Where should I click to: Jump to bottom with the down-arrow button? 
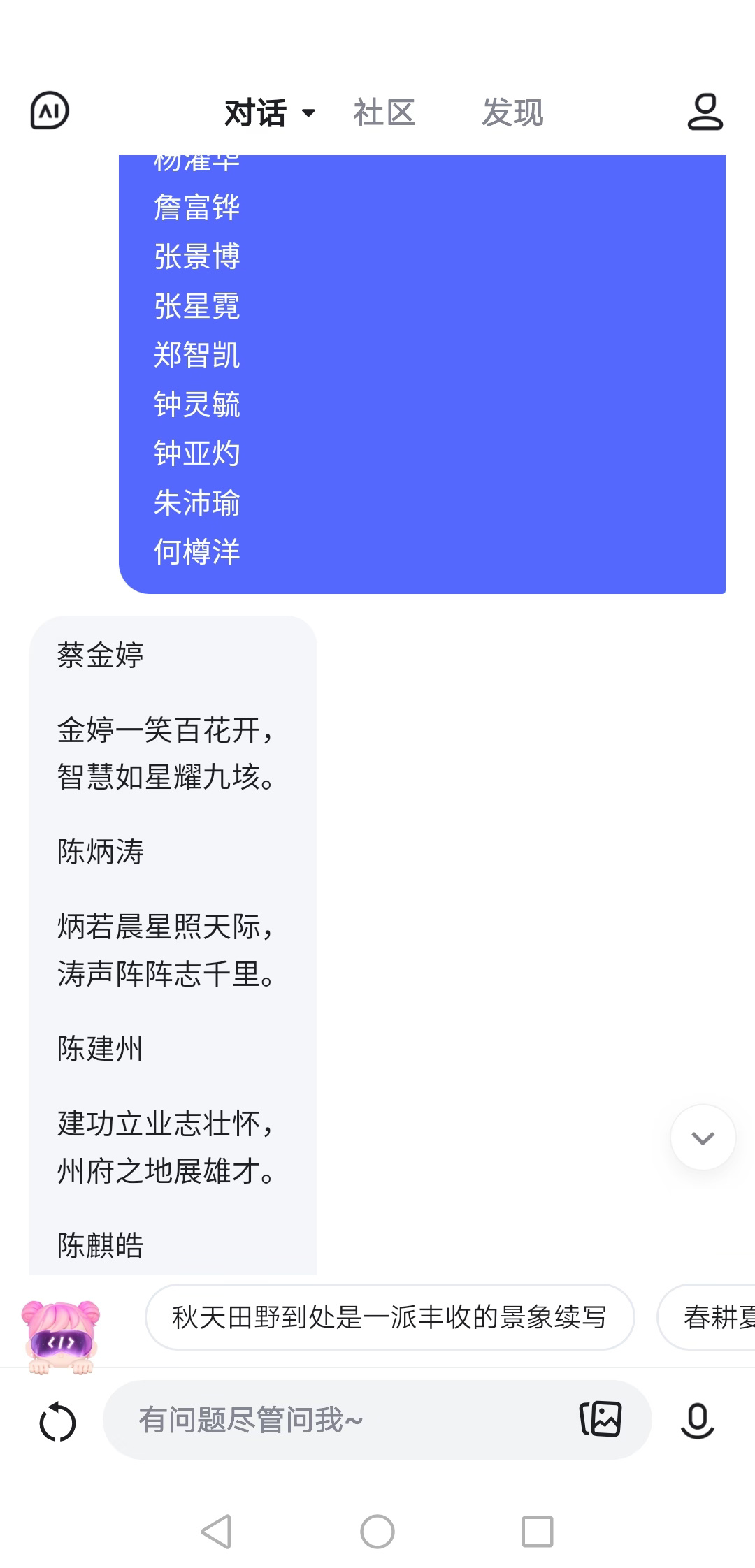[x=703, y=1138]
